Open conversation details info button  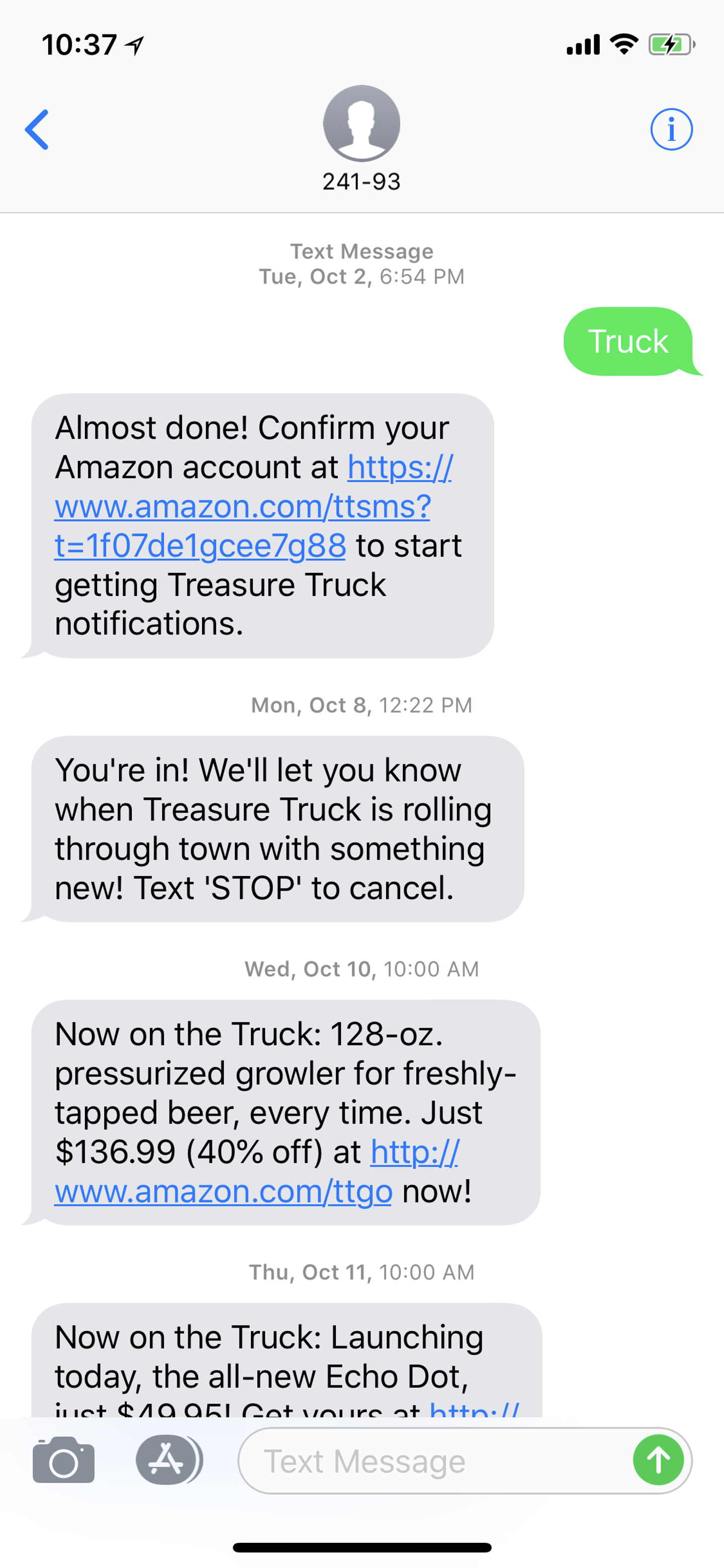[671, 130]
